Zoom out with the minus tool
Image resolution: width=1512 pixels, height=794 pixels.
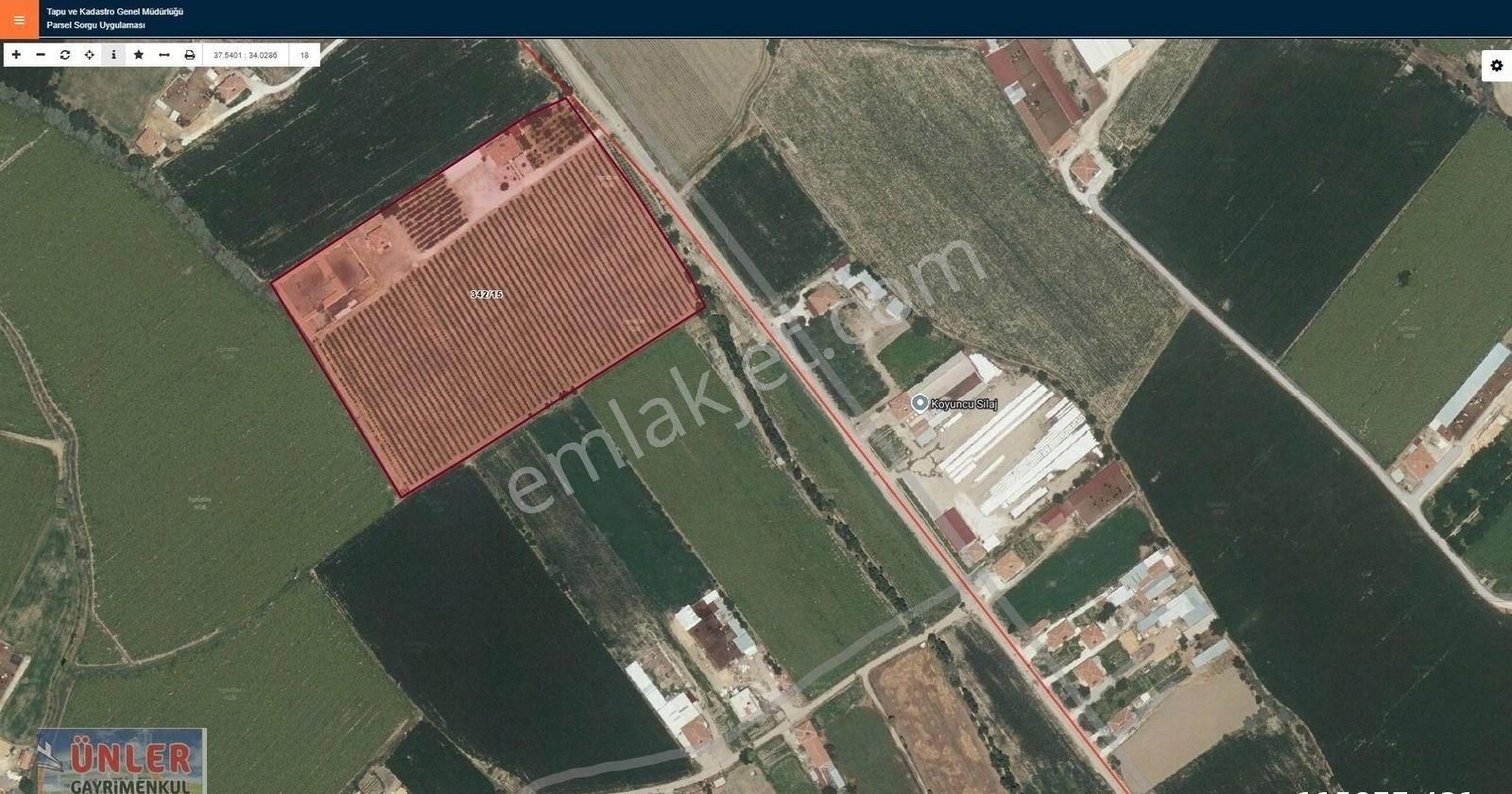[41, 55]
